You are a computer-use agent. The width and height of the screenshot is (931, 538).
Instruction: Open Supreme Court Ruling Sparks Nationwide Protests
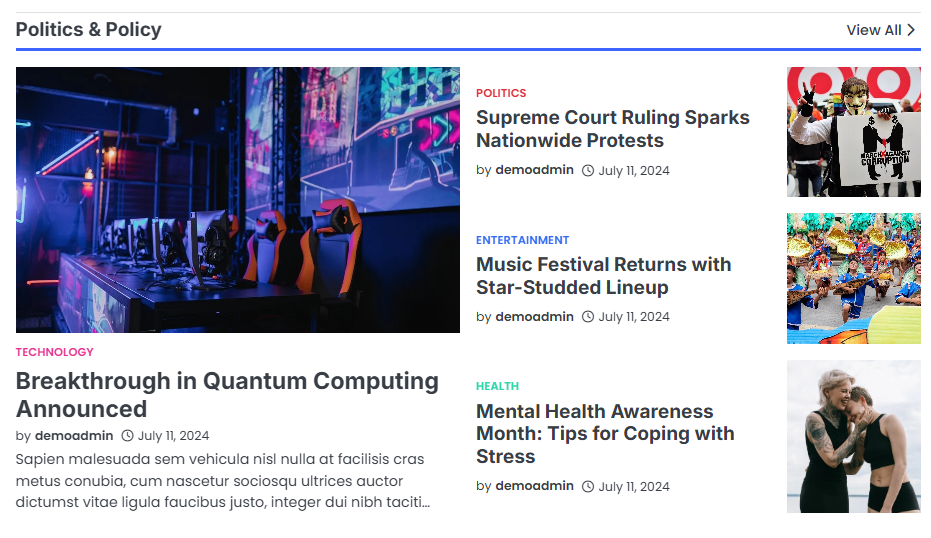[612, 129]
